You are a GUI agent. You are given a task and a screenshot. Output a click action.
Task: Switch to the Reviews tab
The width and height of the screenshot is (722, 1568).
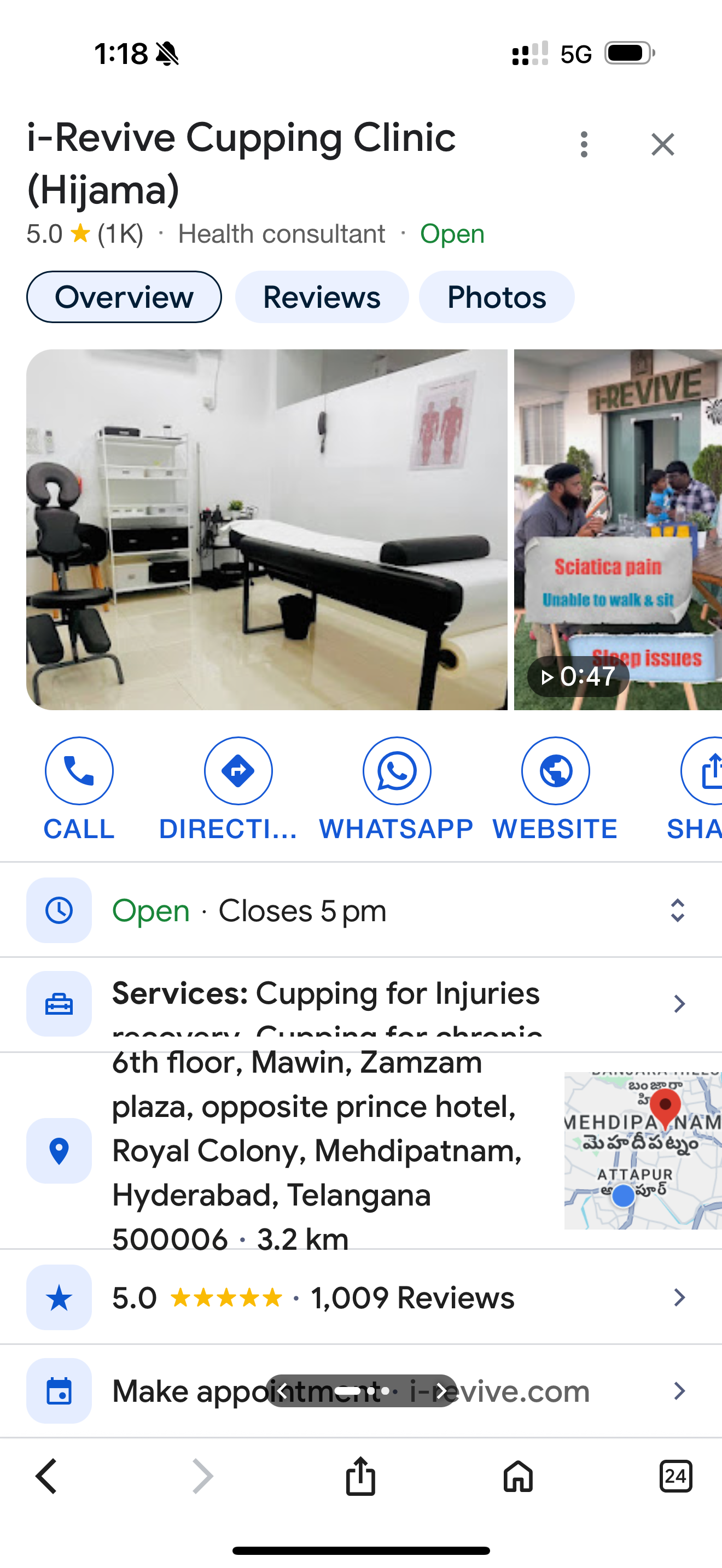click(x=322, y=297)
